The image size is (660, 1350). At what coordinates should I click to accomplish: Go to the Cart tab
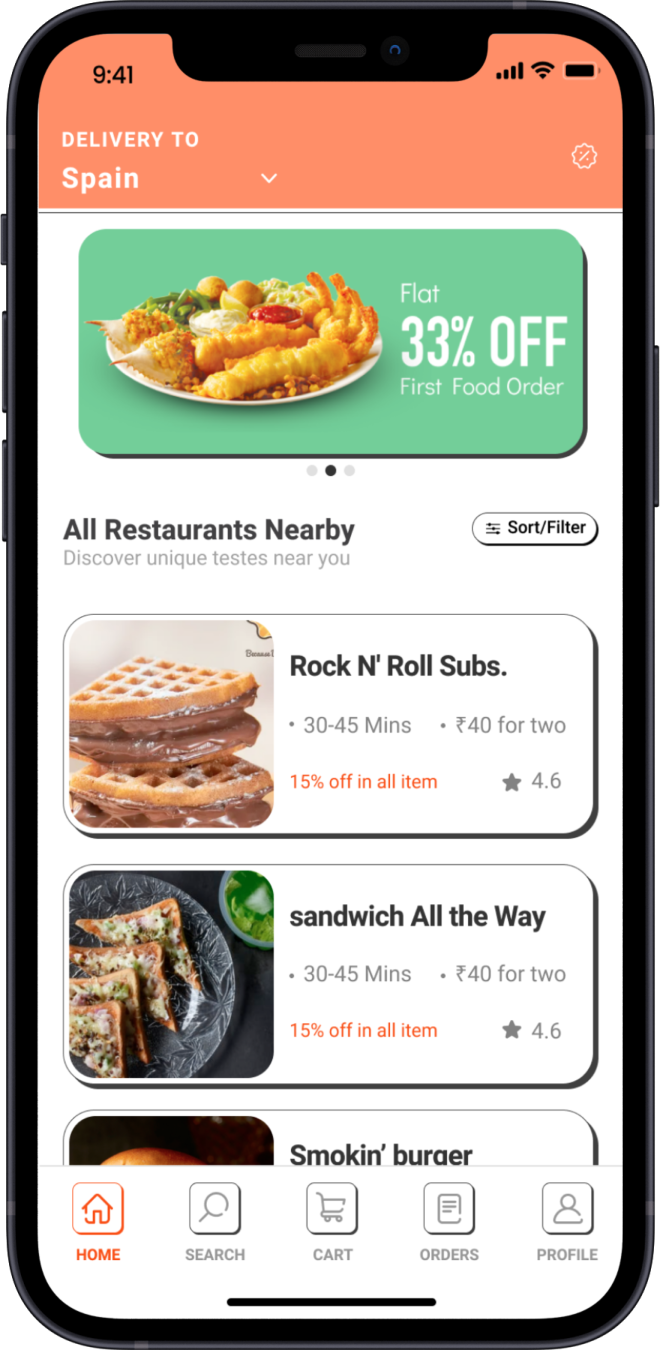(332, 1221)
